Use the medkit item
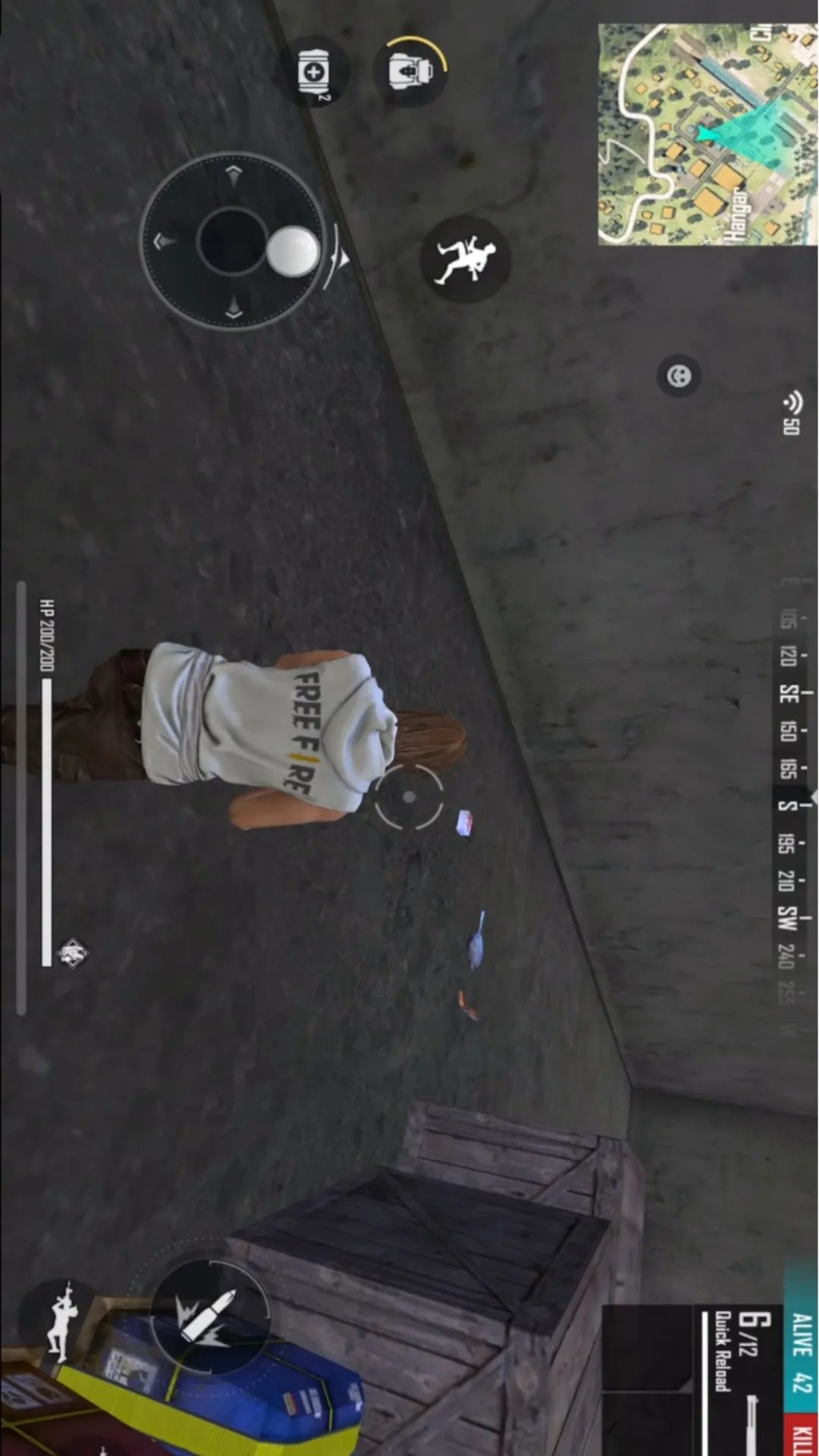Viewport: 819px width, 1456px height. pos(313,72)
